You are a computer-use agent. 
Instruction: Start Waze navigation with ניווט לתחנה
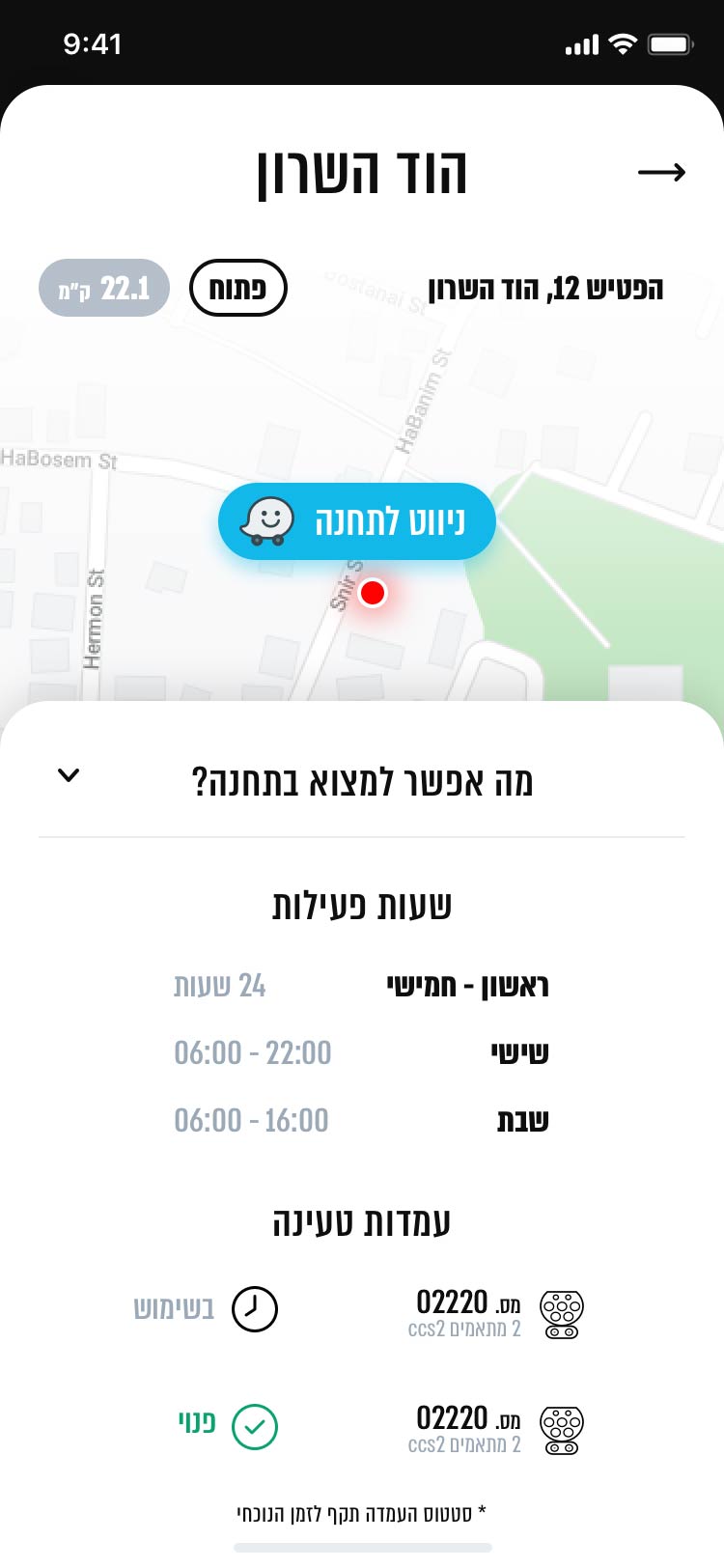357,521
